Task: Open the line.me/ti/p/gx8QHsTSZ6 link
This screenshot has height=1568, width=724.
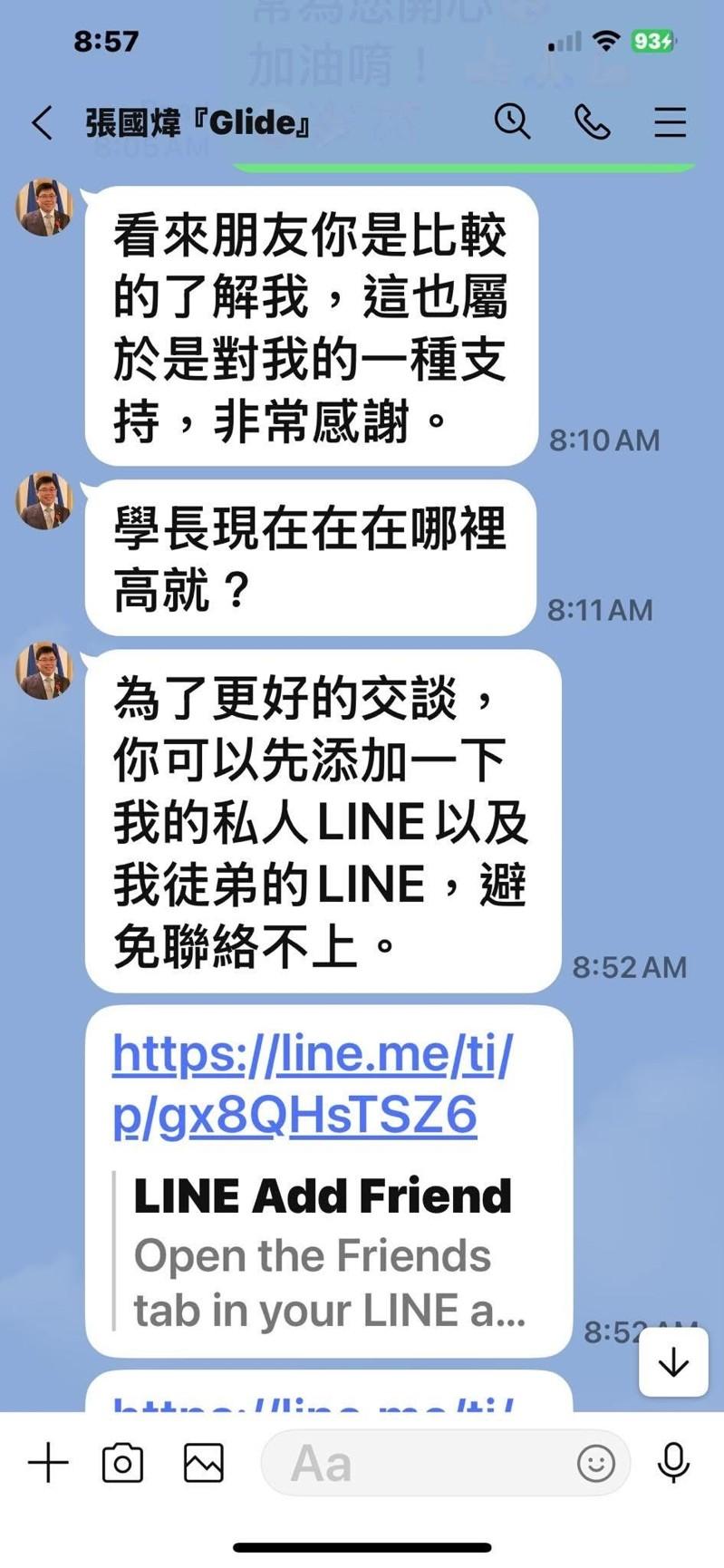Action: (x=312, y=1083)
